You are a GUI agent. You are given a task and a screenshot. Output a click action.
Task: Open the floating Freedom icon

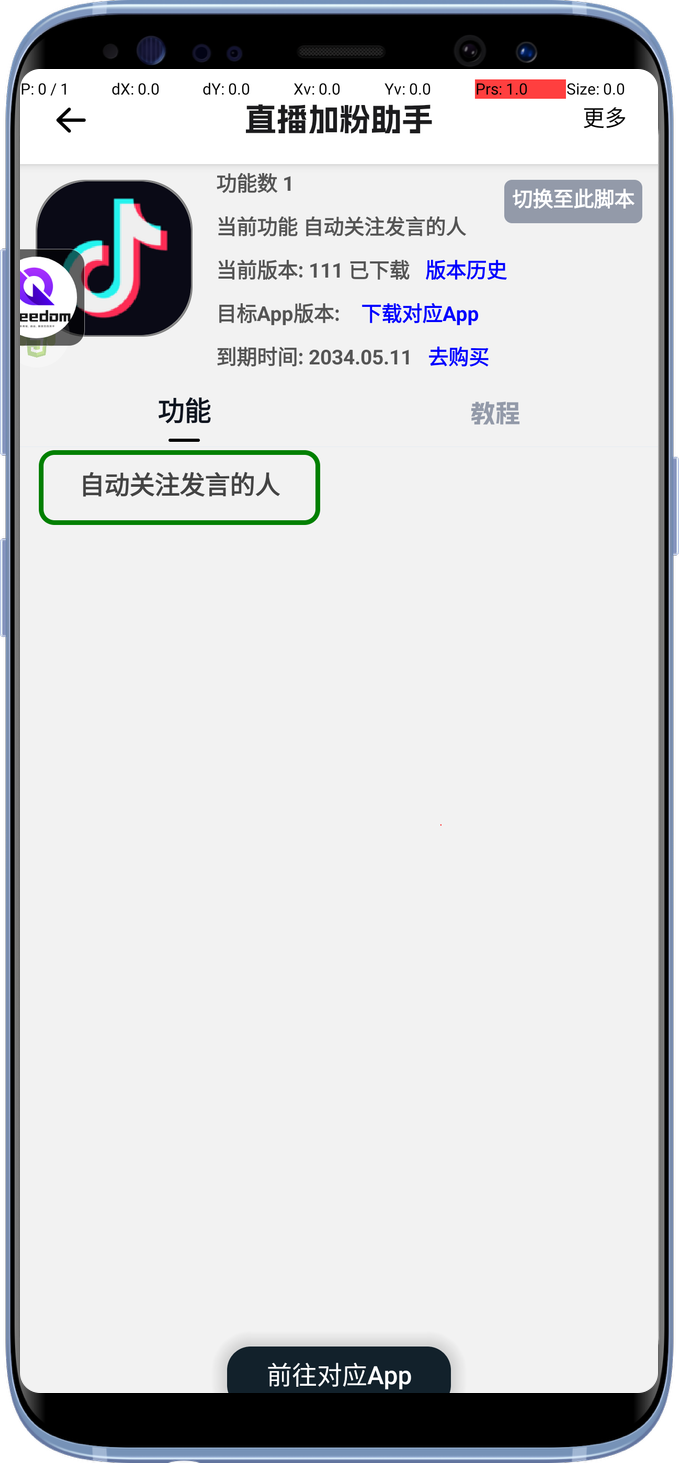[47, 298]
